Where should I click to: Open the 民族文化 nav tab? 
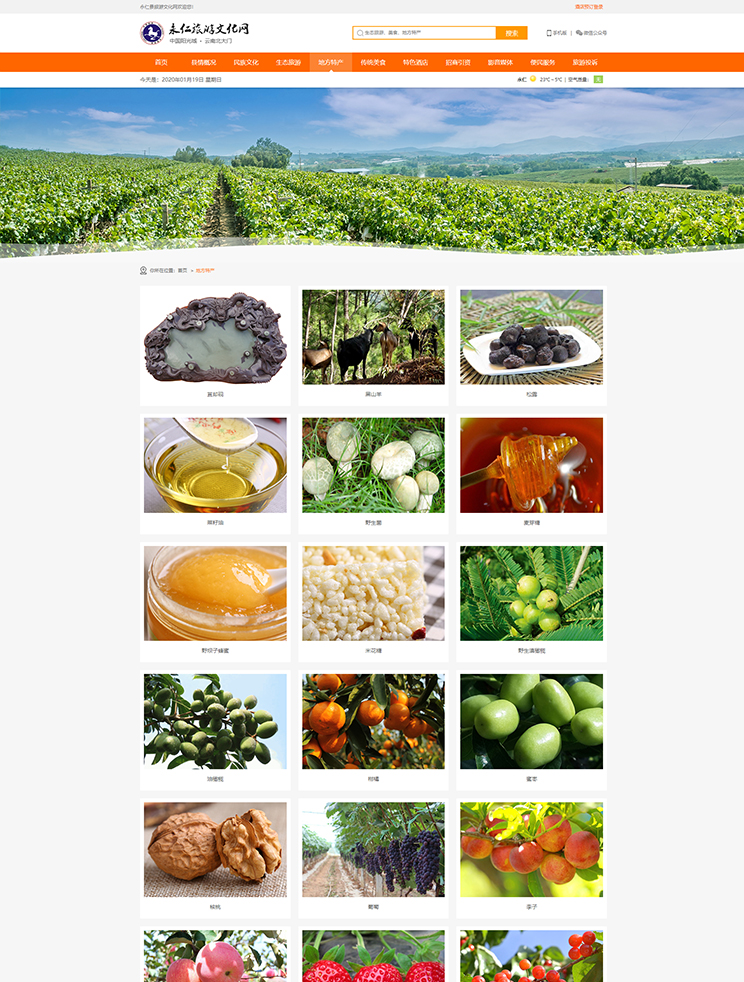coord(246,62)
